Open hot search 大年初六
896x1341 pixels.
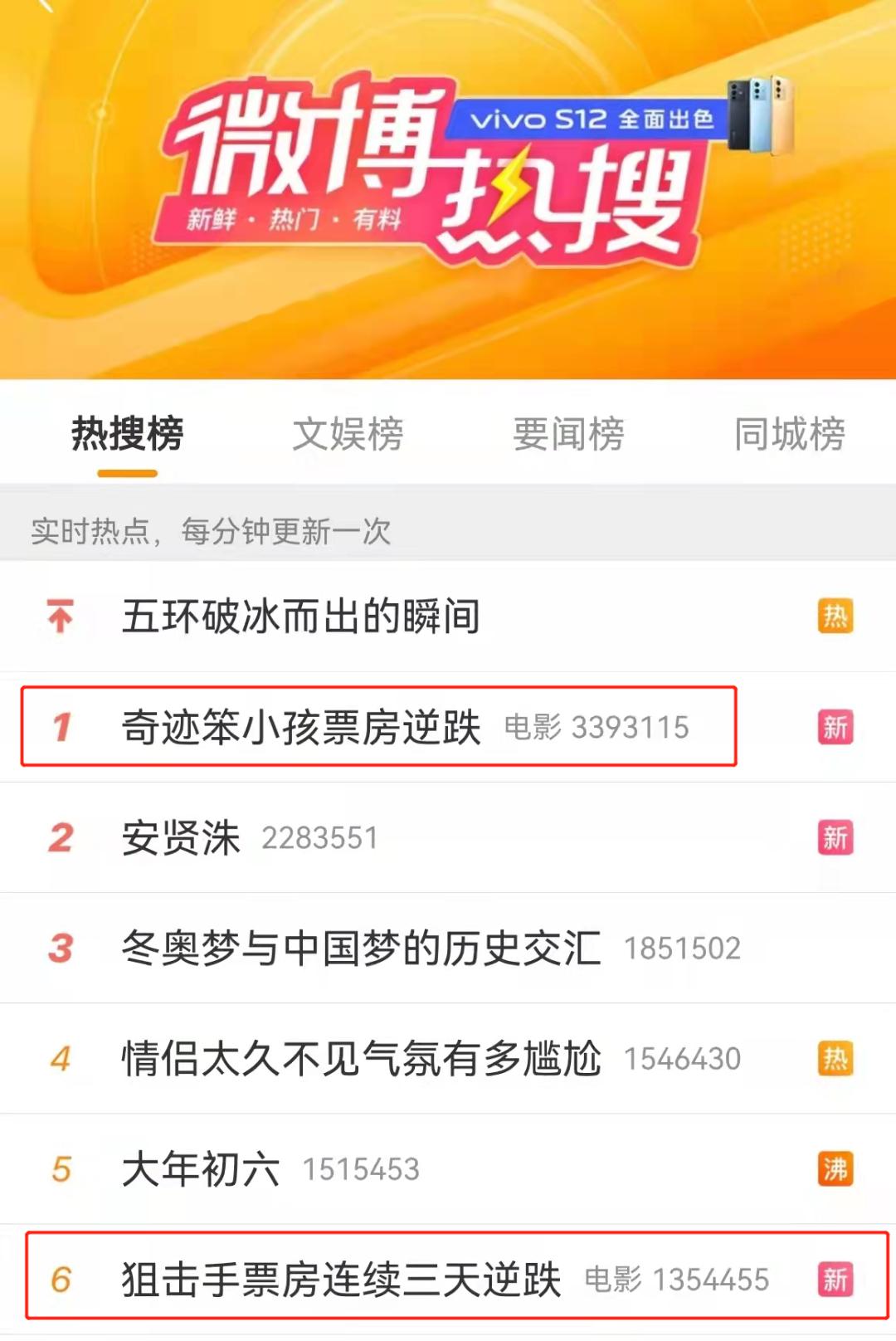201,1168
